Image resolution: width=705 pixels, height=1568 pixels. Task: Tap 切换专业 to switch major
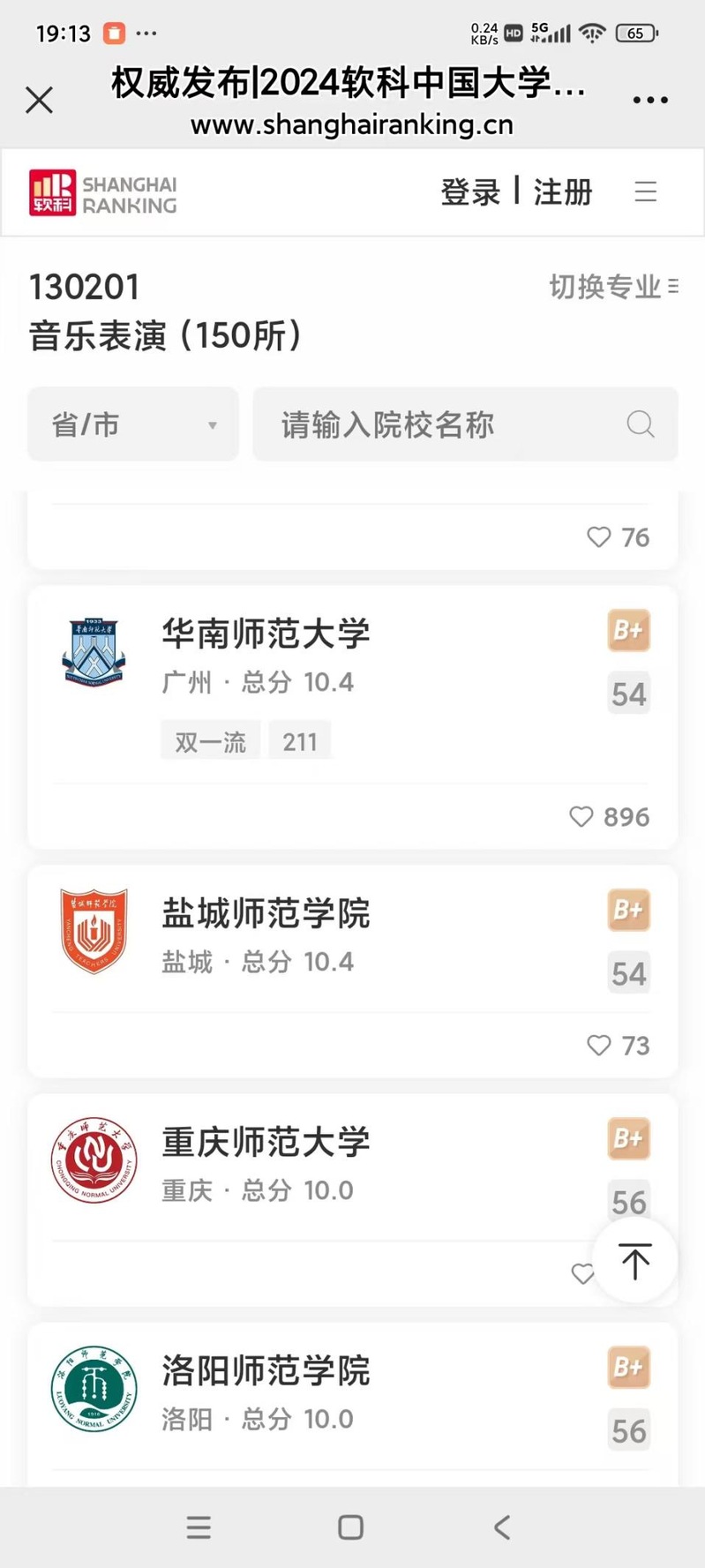[x=613, y=287]
